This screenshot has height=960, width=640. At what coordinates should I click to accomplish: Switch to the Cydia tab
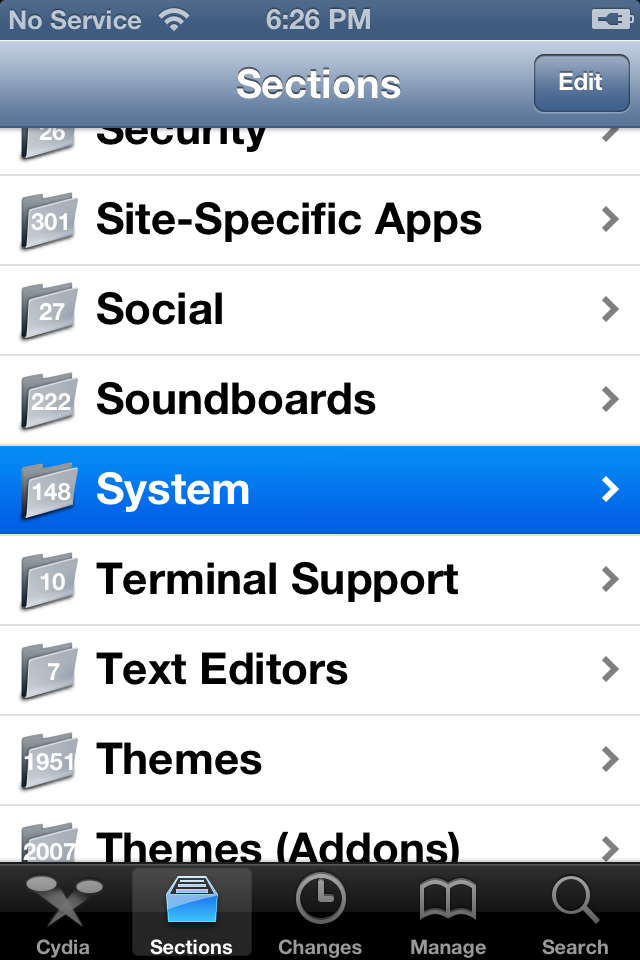[63, 915]
